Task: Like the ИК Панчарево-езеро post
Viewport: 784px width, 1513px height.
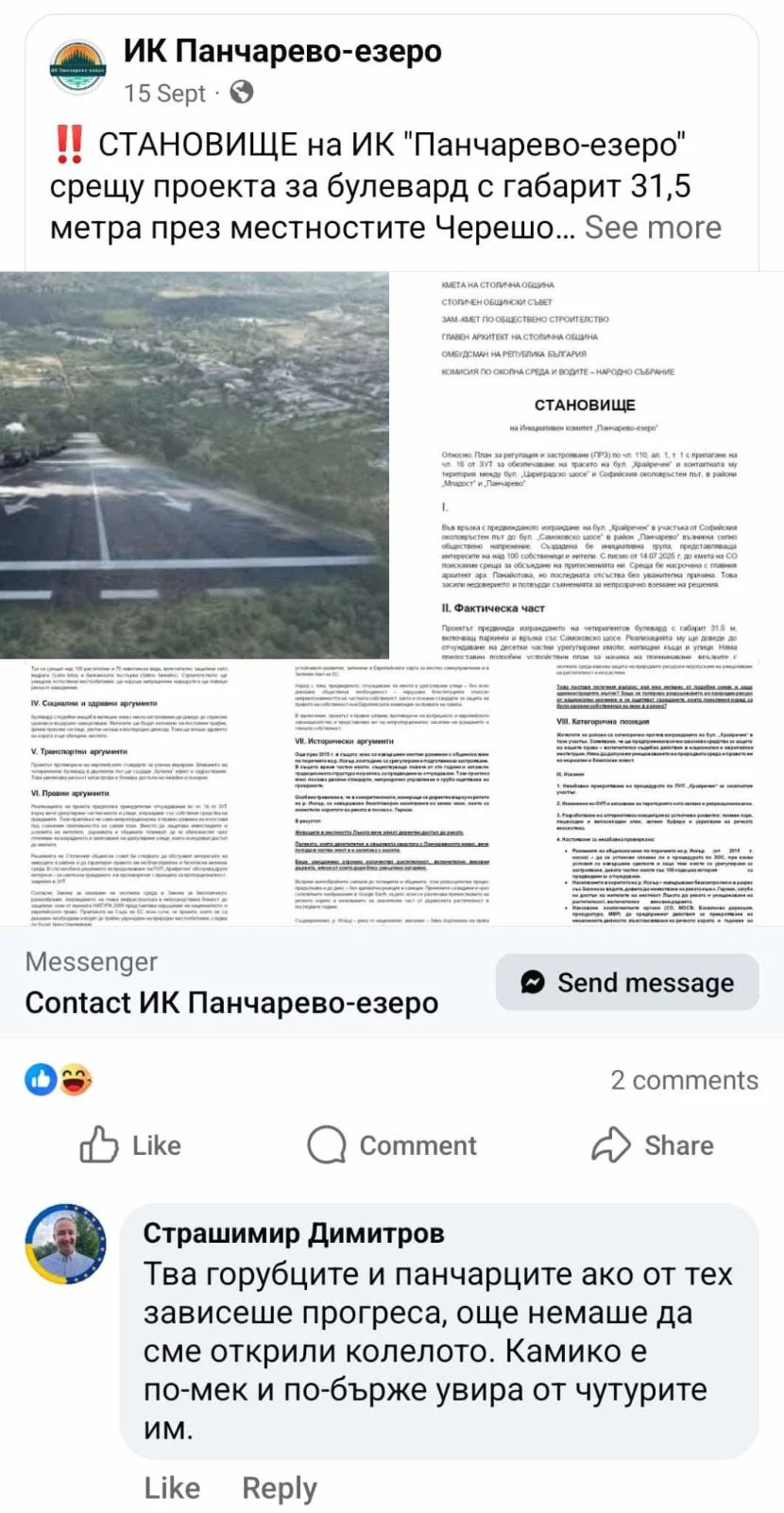Action: point(131,1145)
